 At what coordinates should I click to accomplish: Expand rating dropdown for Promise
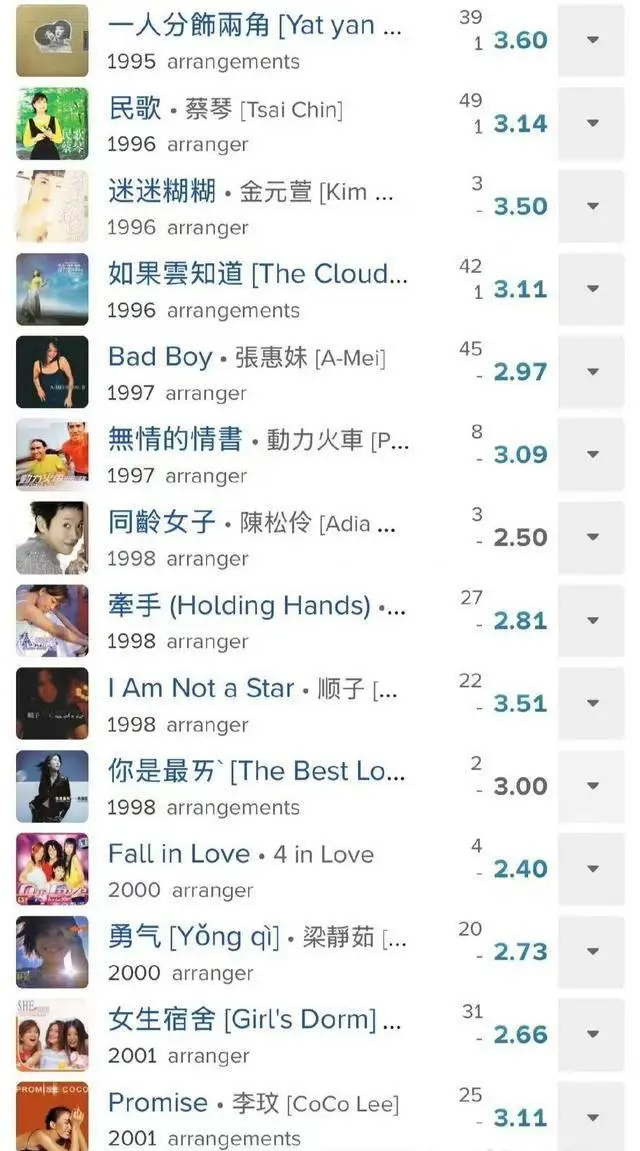[x=592, y=1117]
